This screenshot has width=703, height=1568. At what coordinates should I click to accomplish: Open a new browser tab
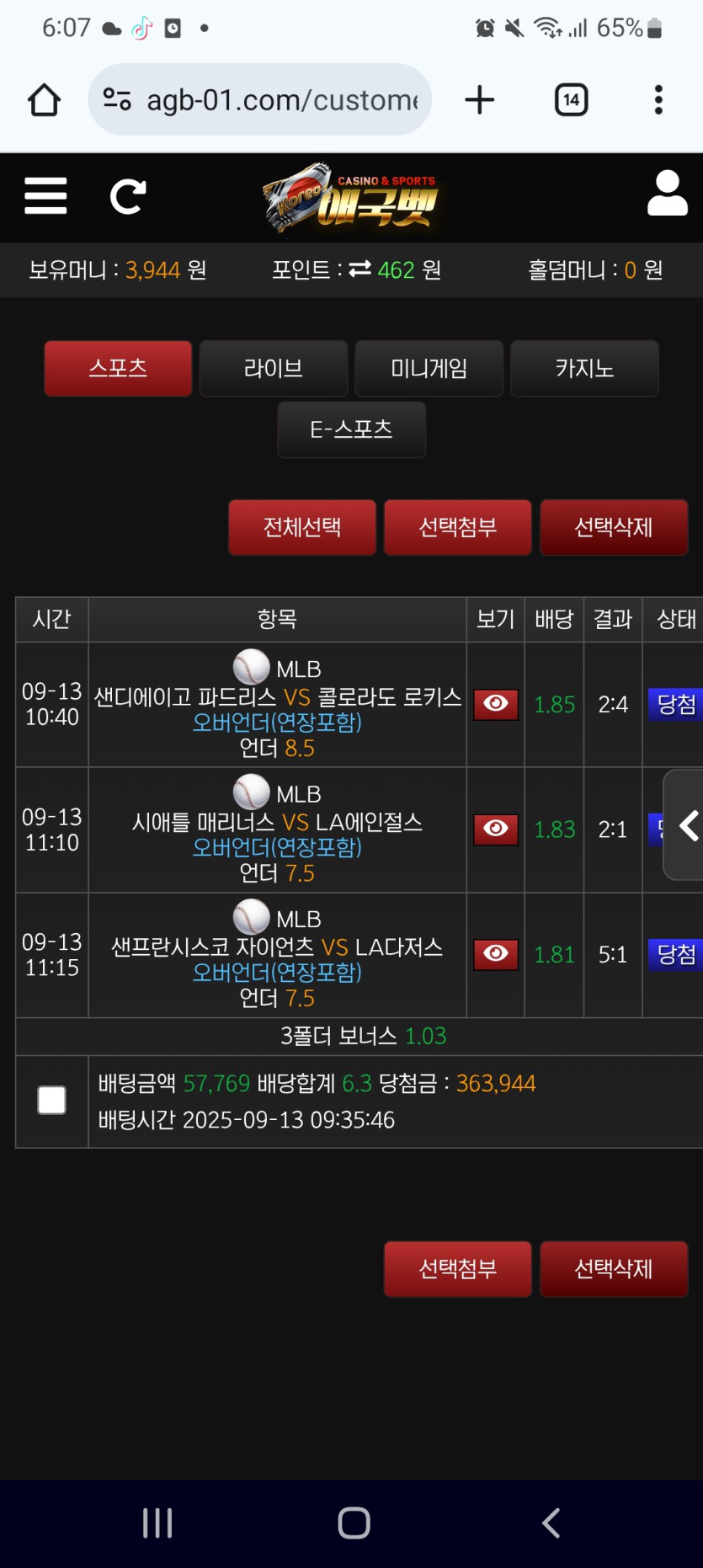[480, 100]
